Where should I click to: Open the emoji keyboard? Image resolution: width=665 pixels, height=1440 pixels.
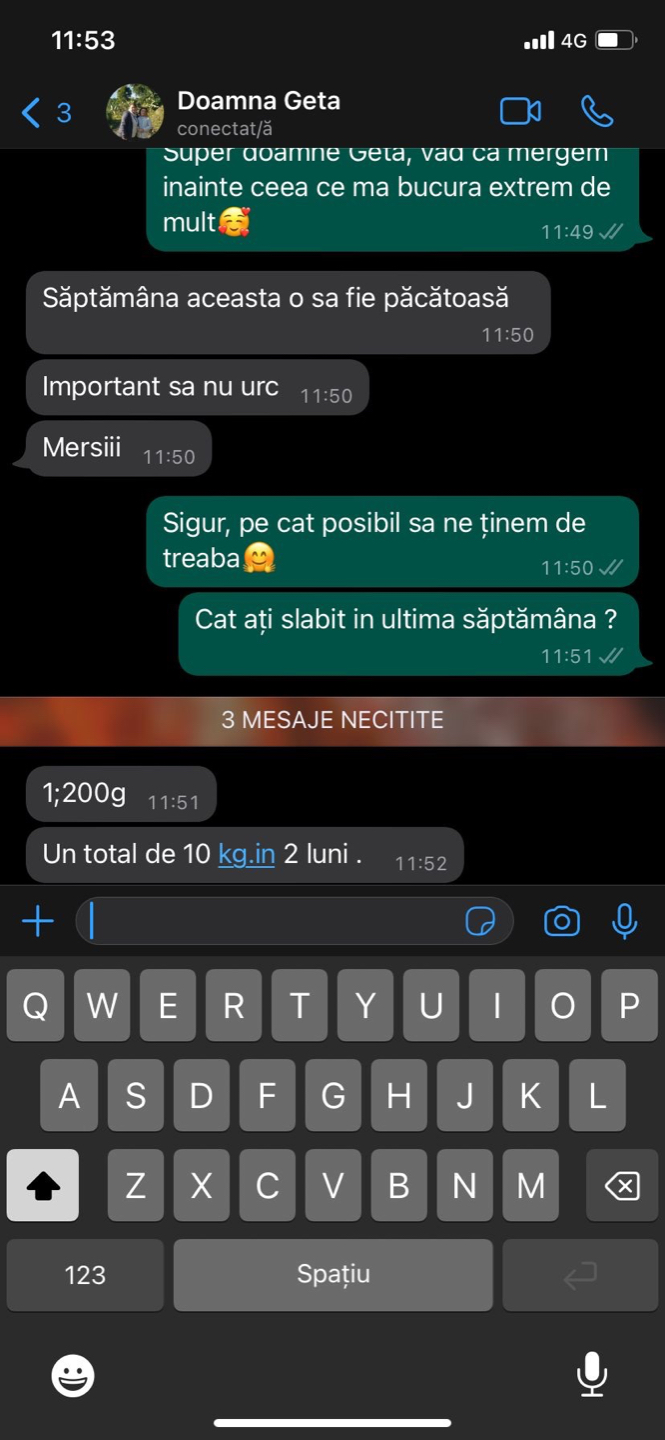point(73,1376)
